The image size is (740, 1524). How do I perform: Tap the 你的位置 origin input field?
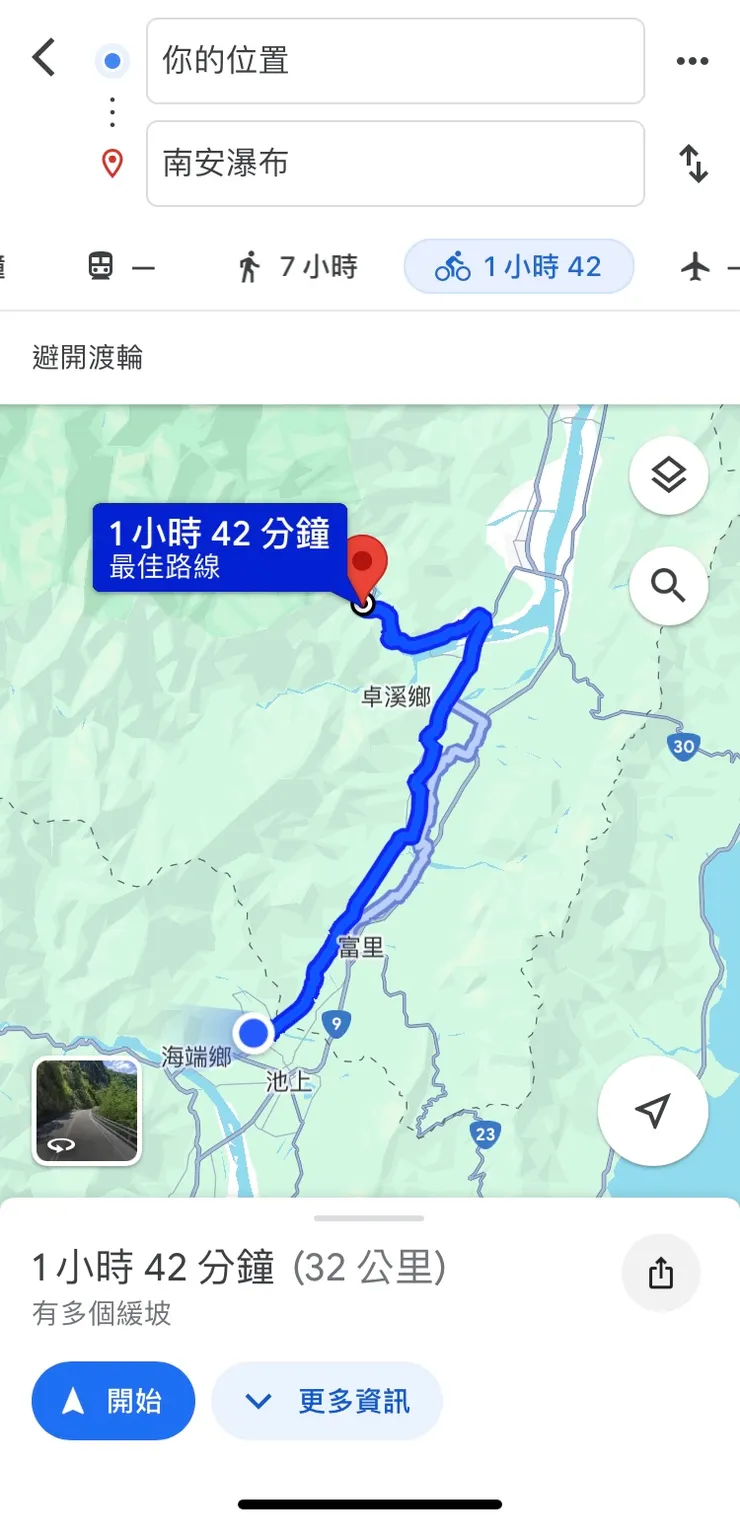(x=395, y=61)
